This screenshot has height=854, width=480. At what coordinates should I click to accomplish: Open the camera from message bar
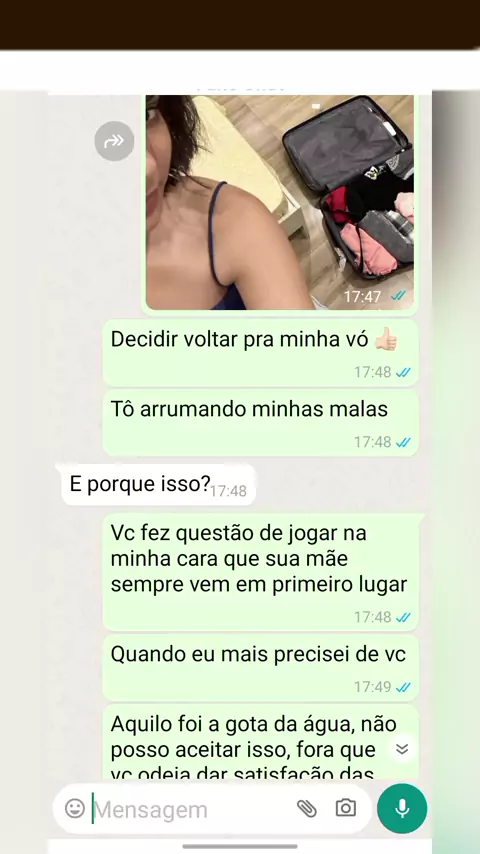[346, 808]
